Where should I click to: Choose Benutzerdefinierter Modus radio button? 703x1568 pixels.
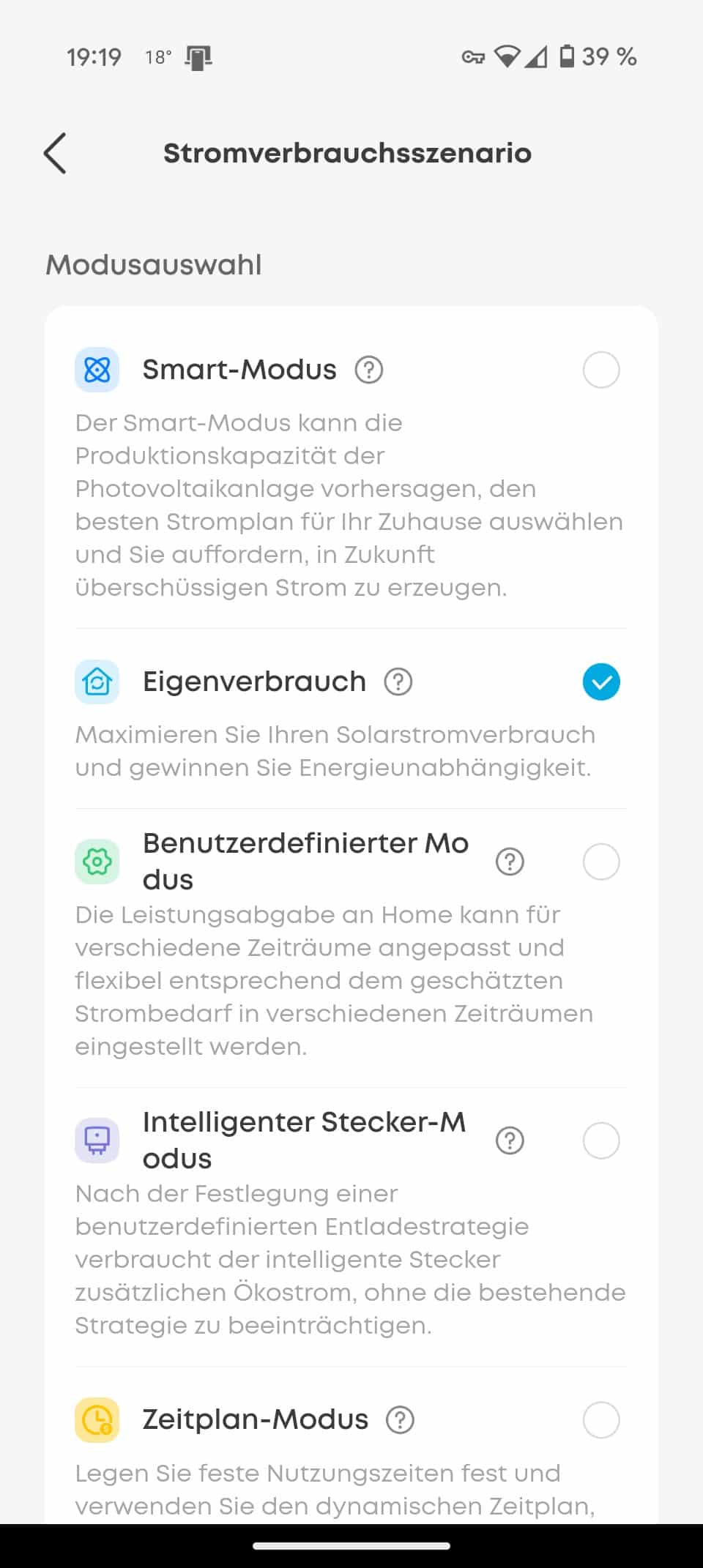(x=600, y=862)
